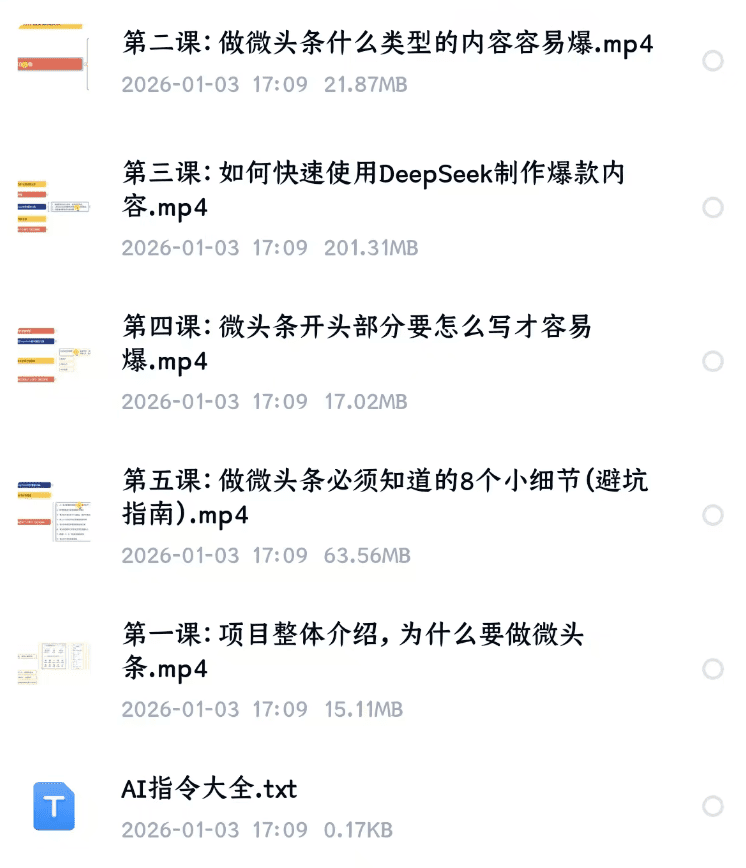Select the 第三课 file checkbox
Viewport: 746px width, 868px height.
[x=713, y=208]
